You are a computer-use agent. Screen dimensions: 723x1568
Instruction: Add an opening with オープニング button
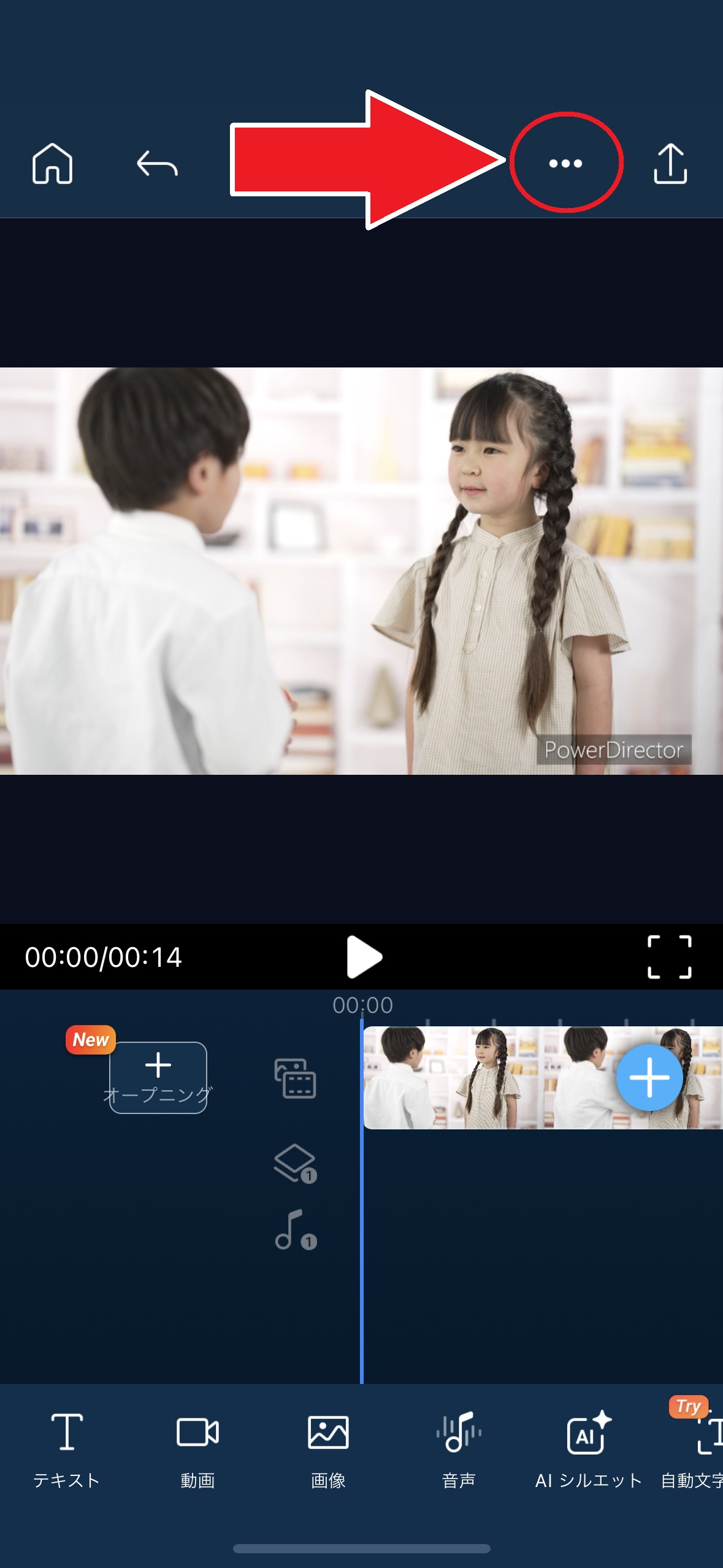(158, 1077)
